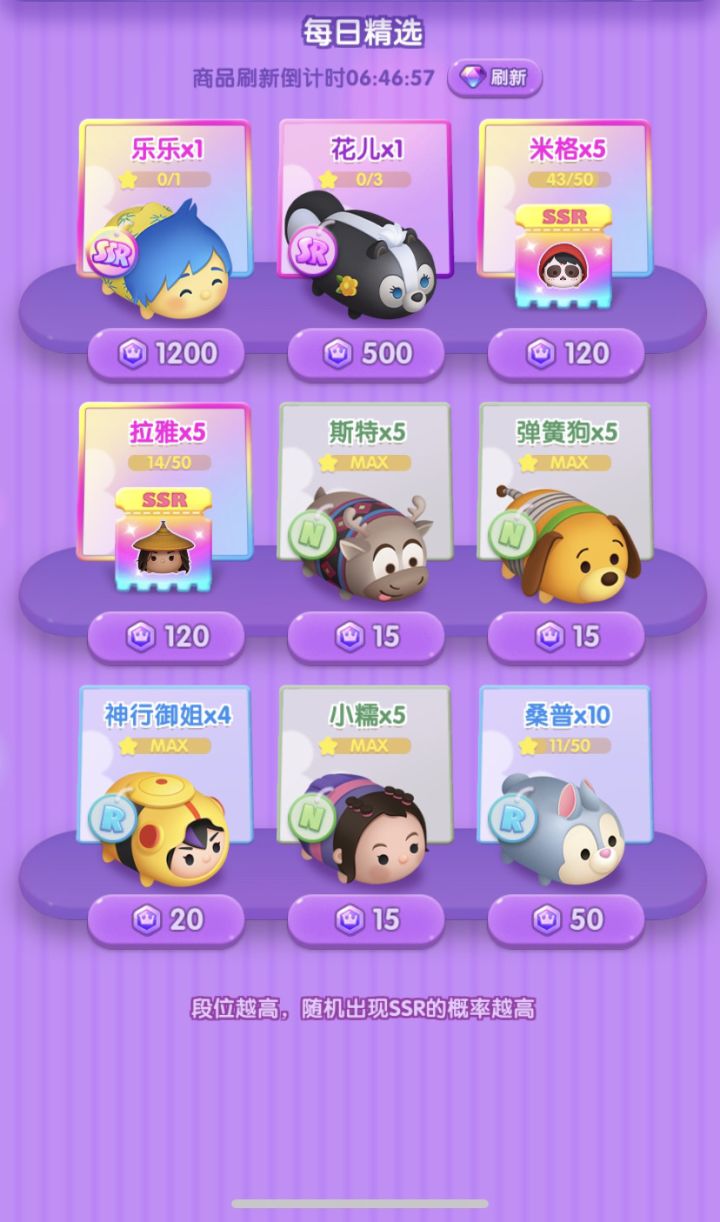Buy 花儿x1 for 500
Viewport: 720px width, 1222px height.
point(366,353)
